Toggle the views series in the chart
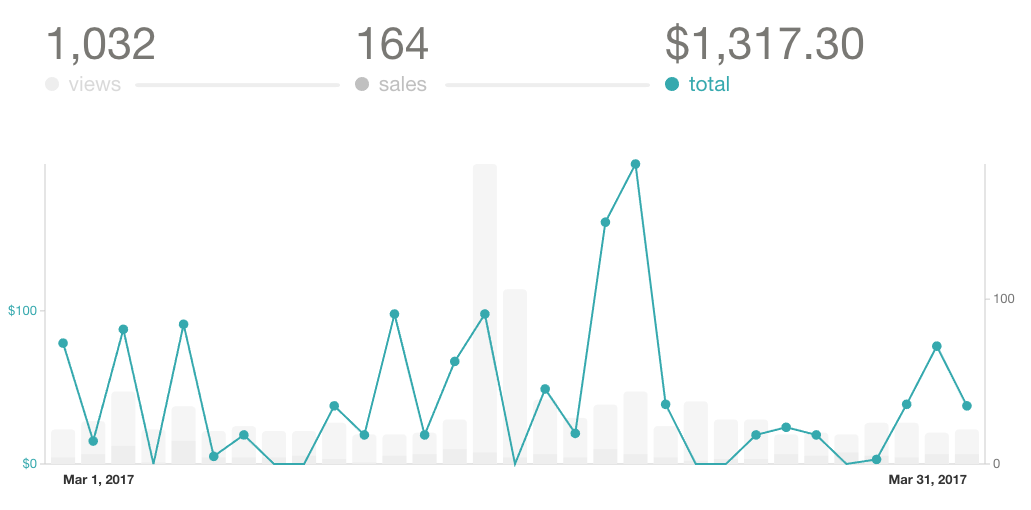Viewport: 1031px width, 510px height. click(x=84, y=85)
